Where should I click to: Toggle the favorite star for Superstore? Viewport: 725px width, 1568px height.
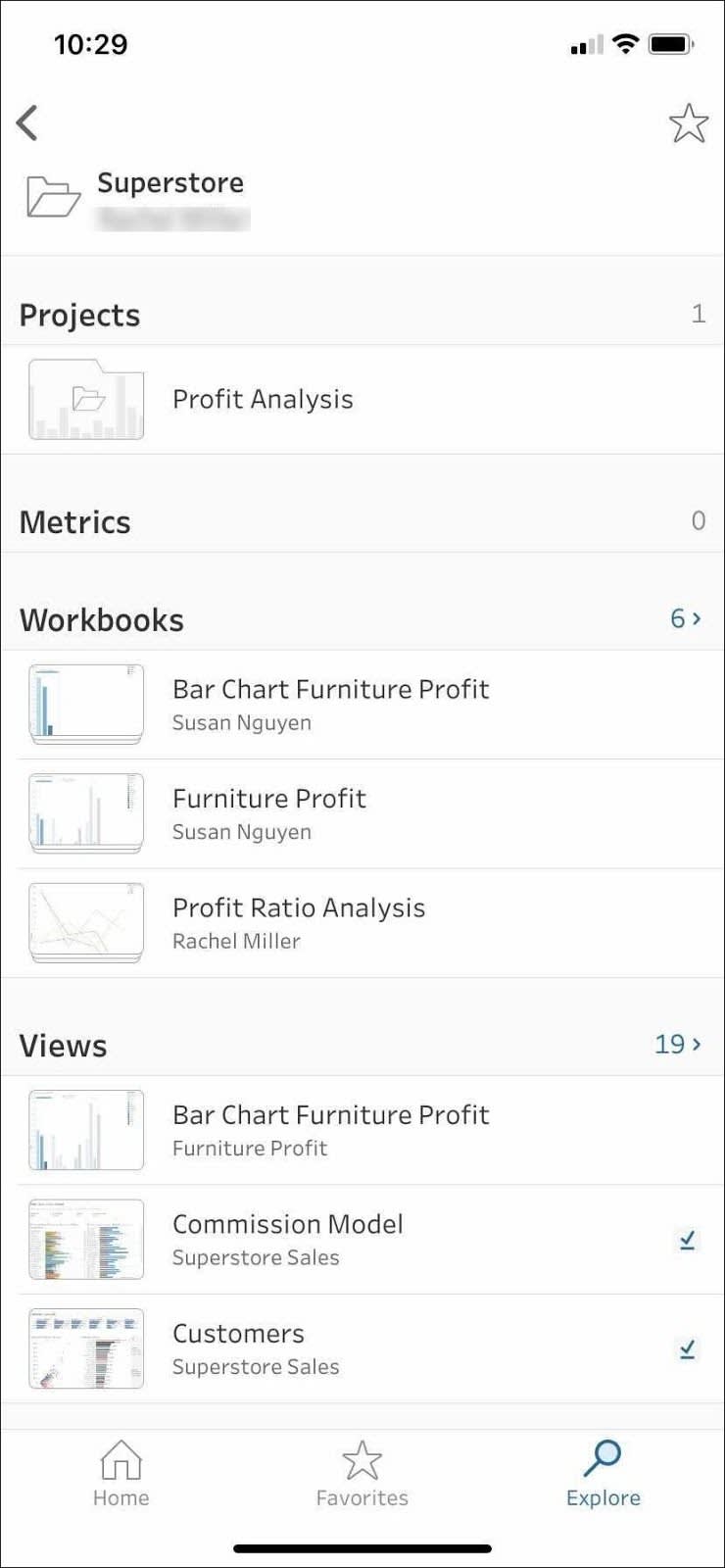[x=690, y=122]
